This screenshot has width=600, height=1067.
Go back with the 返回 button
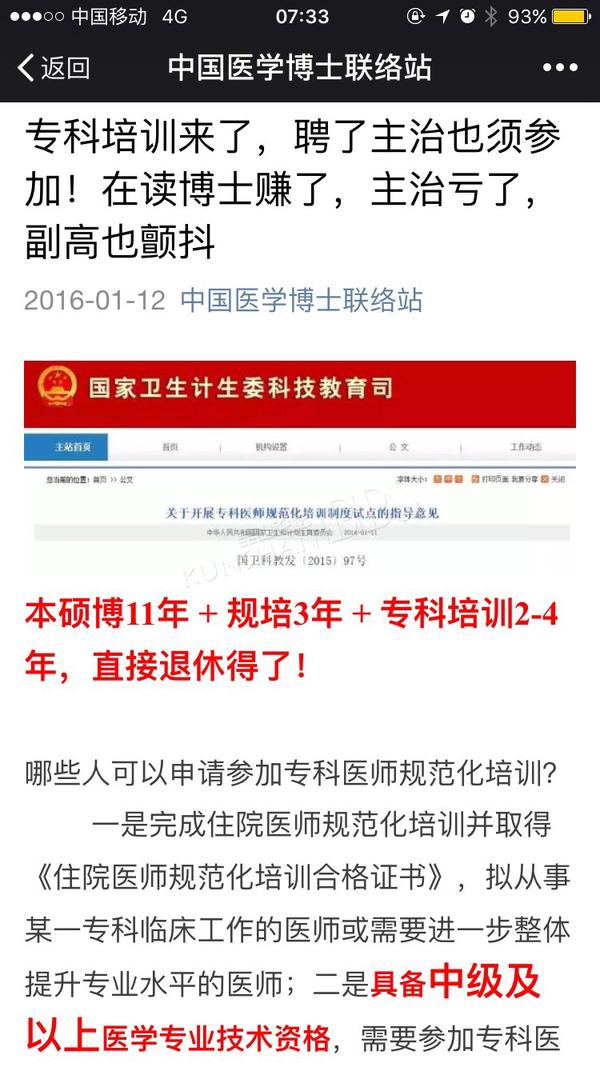(x=54, y=67)
